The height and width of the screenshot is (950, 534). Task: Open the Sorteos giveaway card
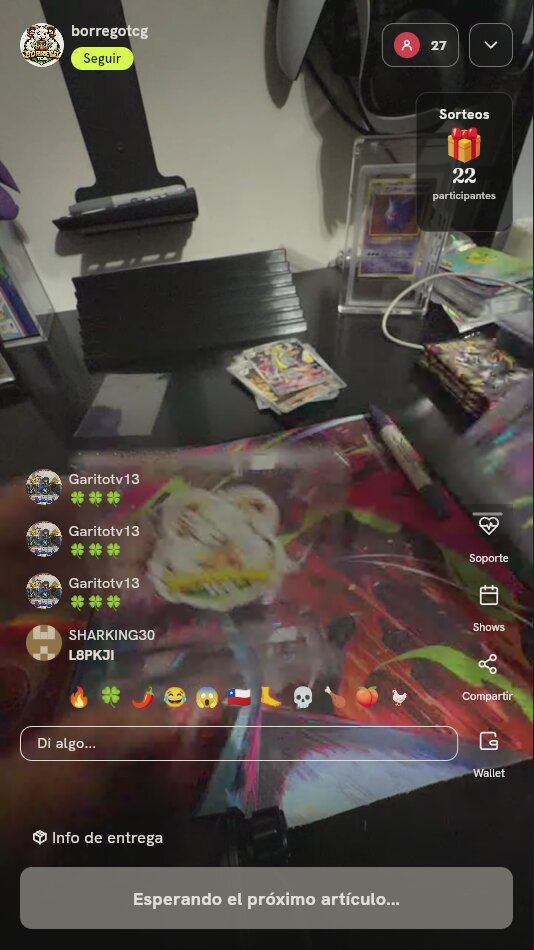tap(464, 161)
